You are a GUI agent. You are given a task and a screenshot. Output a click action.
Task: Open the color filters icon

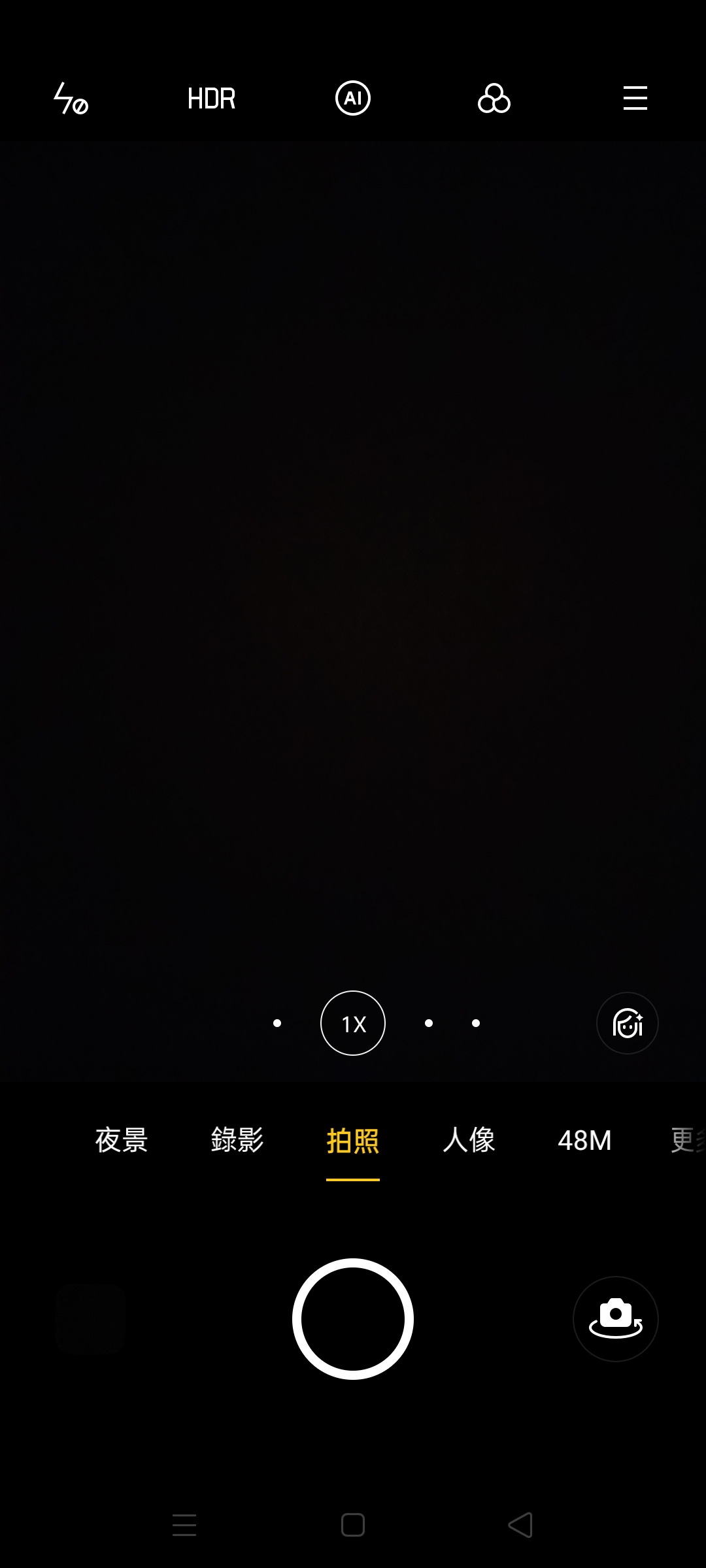tap(494, 99)
